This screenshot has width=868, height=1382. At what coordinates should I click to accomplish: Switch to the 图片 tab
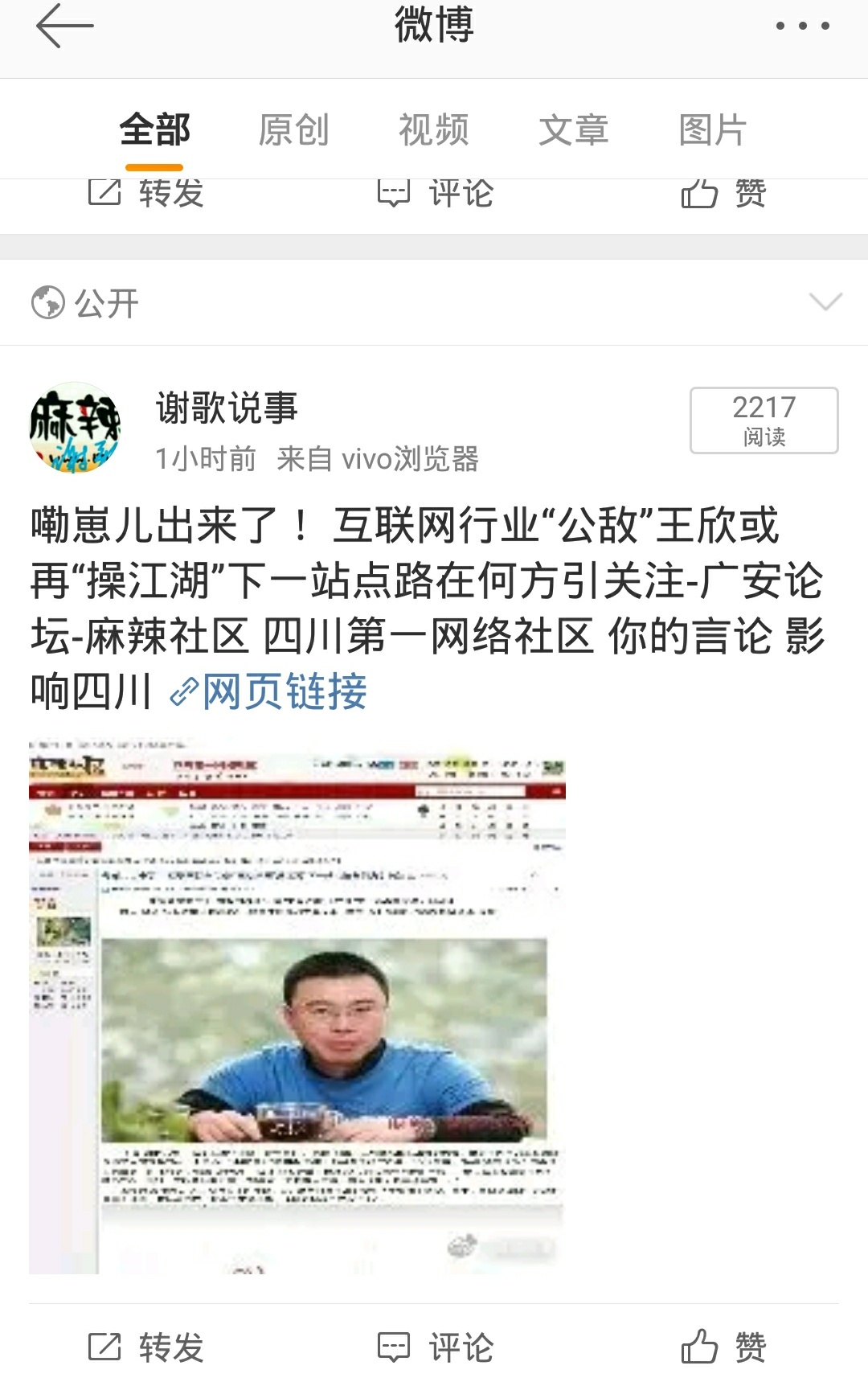[x=712, y=130]
